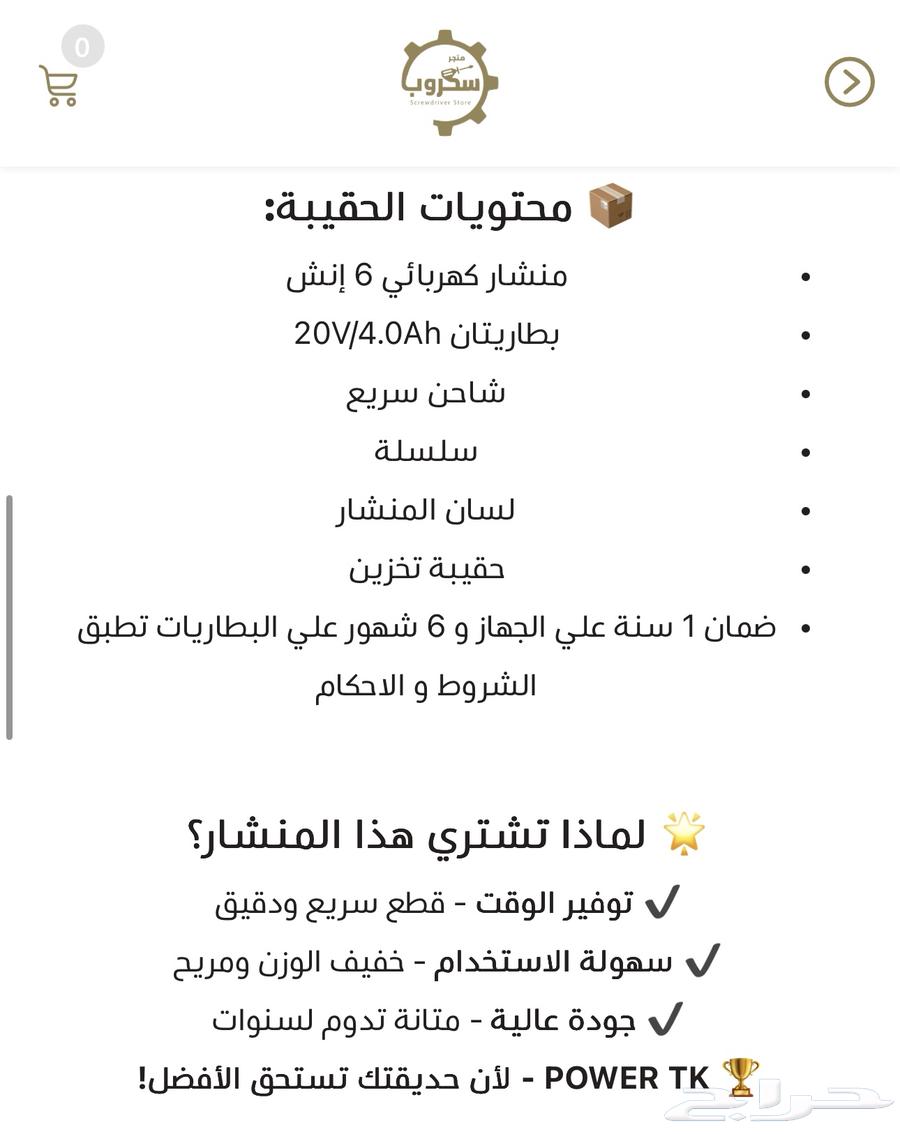The width and height of the screenshot is (900, 1134).
Task: Tap the cart item counter badge
Action: 83,45
